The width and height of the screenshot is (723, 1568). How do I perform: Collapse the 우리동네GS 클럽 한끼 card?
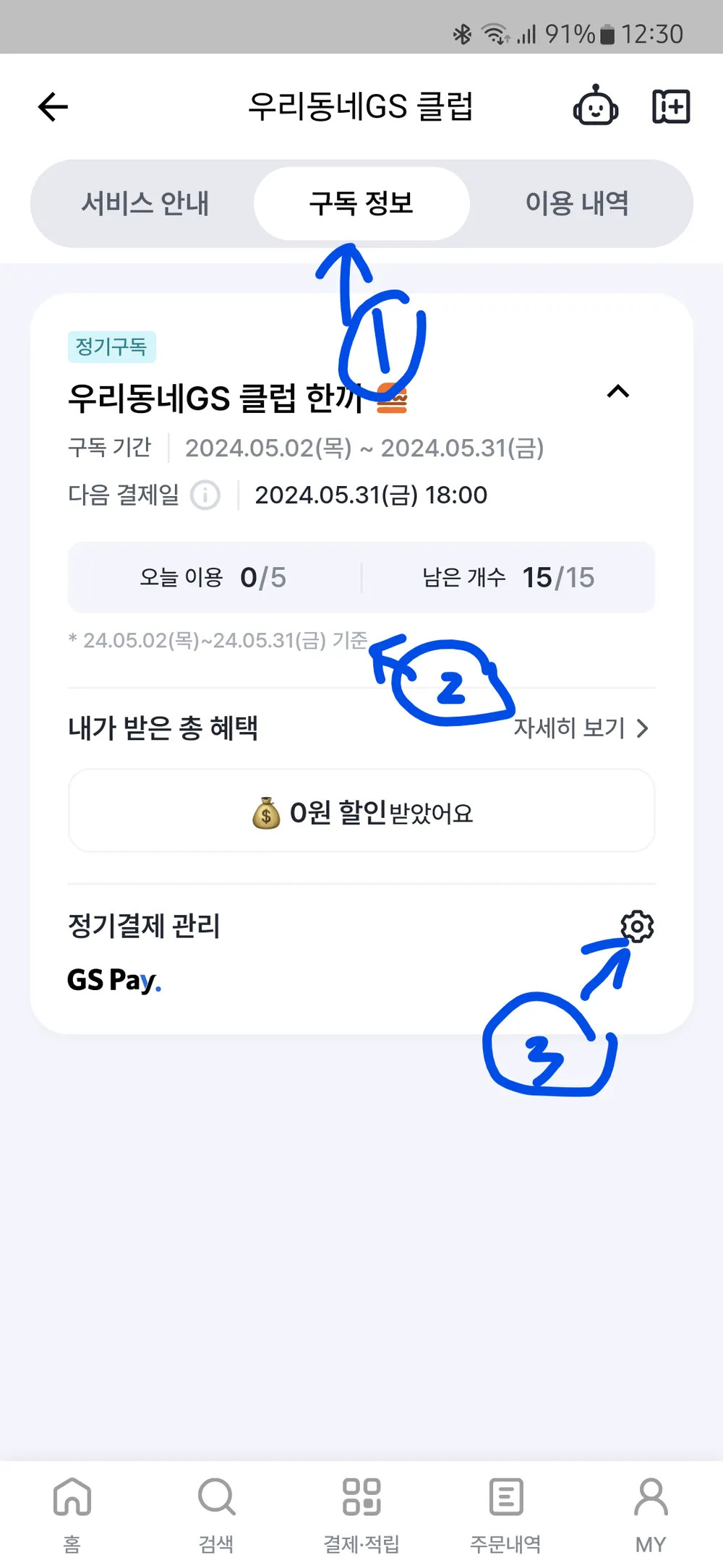[618, 392]
